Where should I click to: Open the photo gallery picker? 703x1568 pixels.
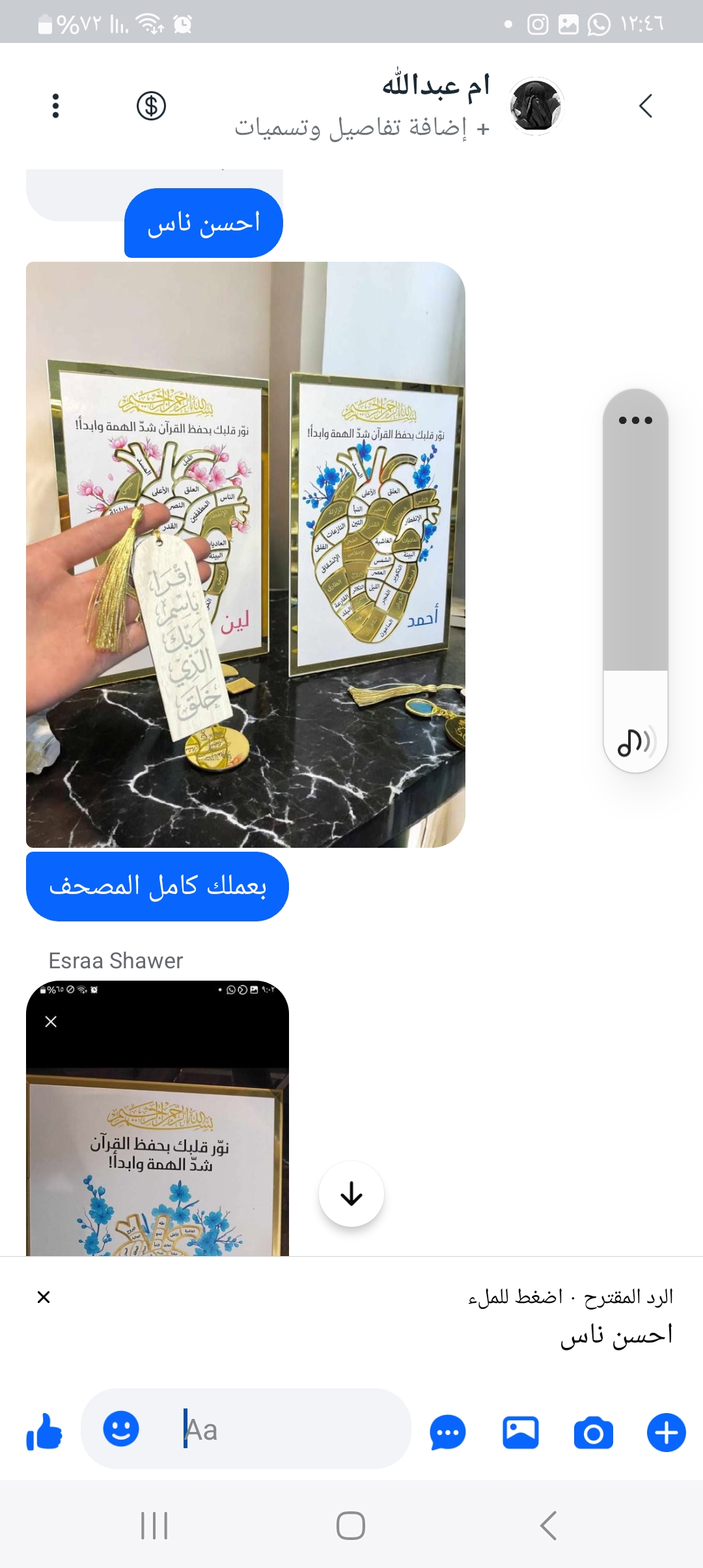coord(521,1433)
